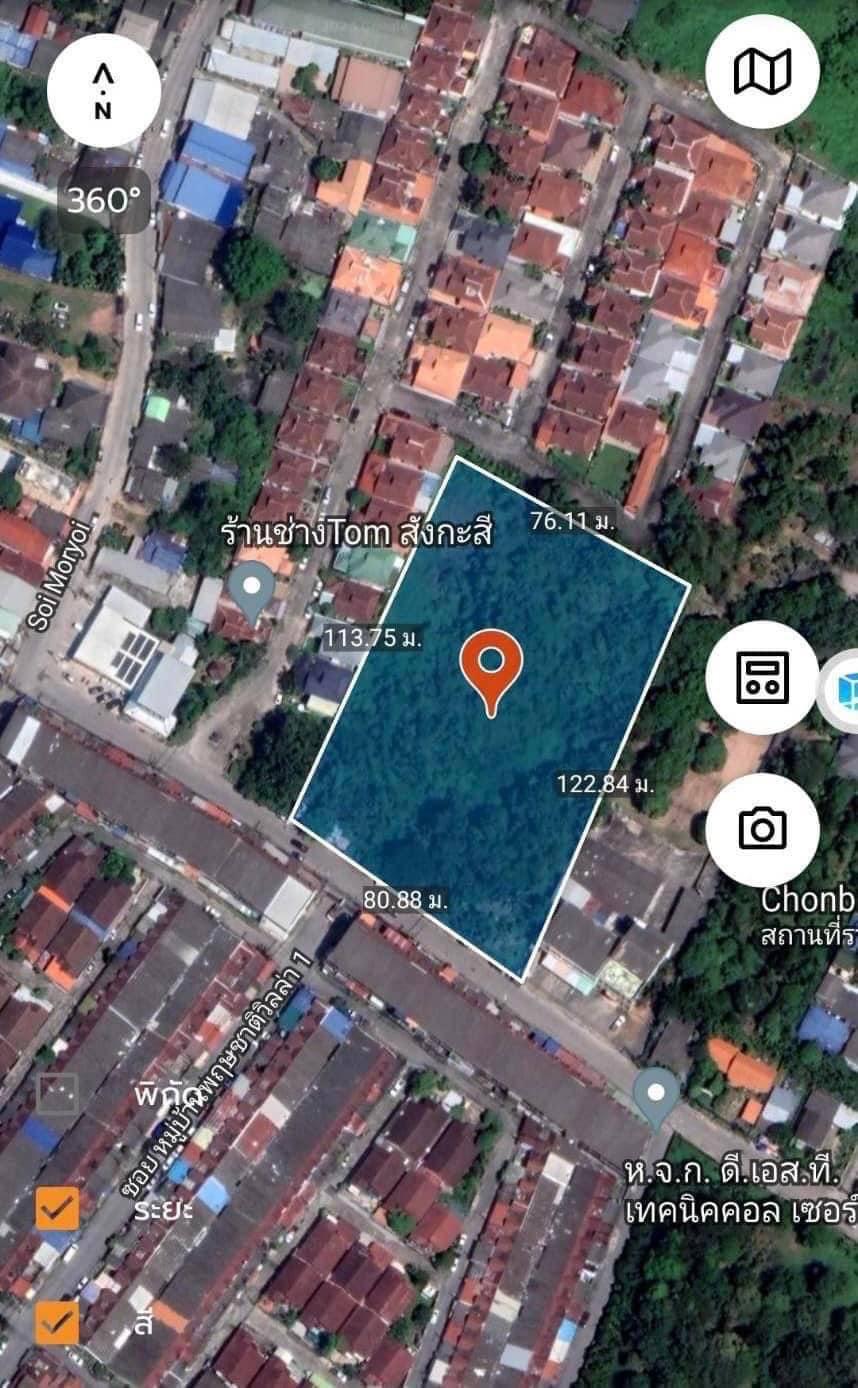Open the ห.จ.ก. ดี.เอส.ที. เทคนิคคอล place marker
This screenshot has width=858, height=1388.
click(x=656, y=1100)
